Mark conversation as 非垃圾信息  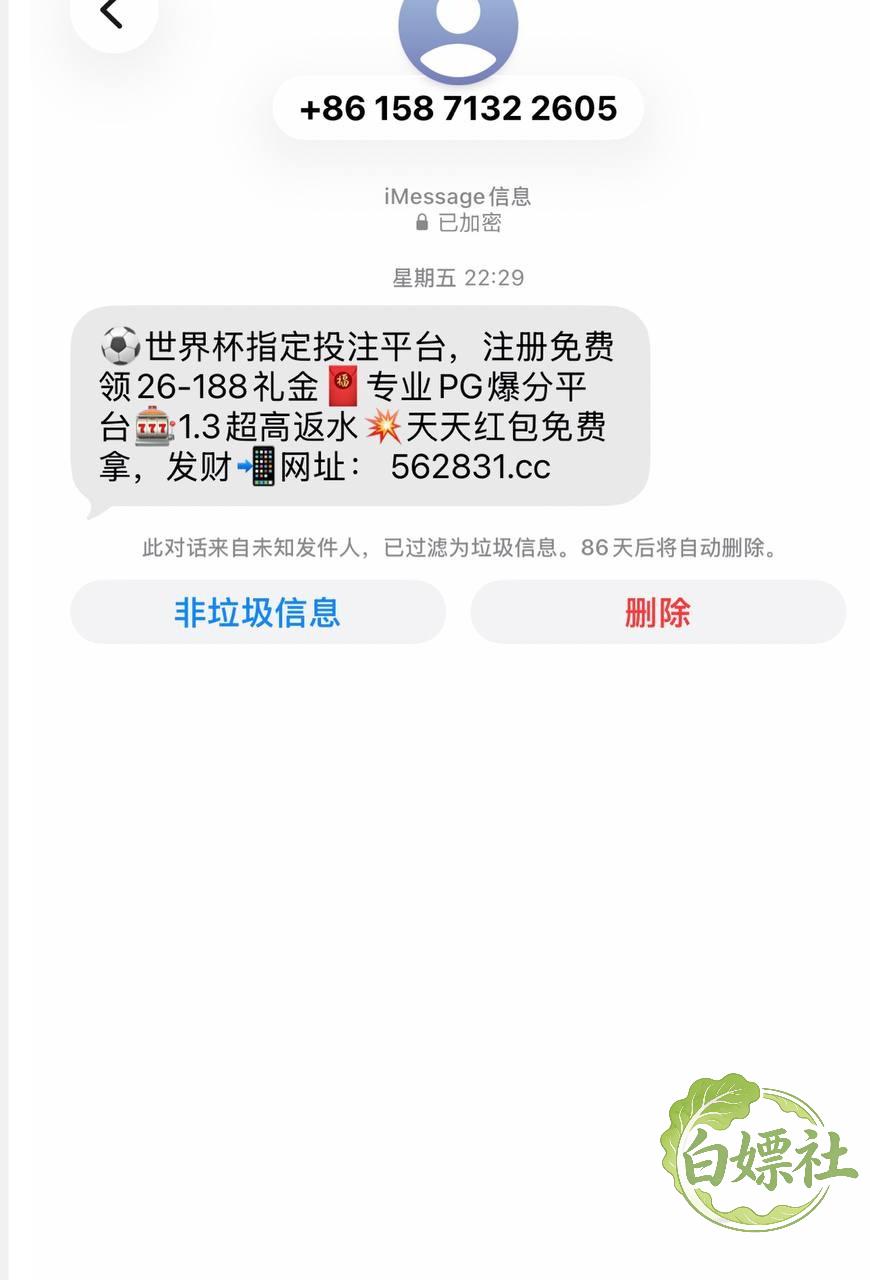258,612
